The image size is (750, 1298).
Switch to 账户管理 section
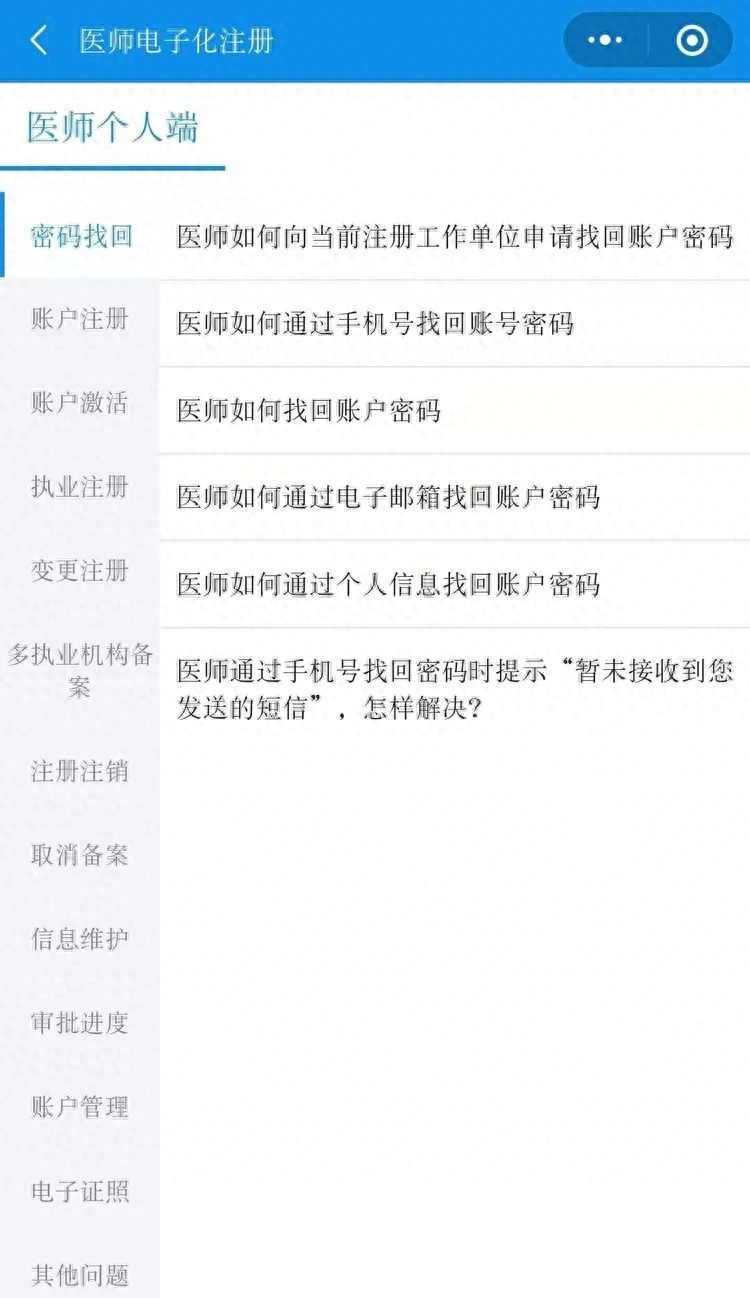80,1107
